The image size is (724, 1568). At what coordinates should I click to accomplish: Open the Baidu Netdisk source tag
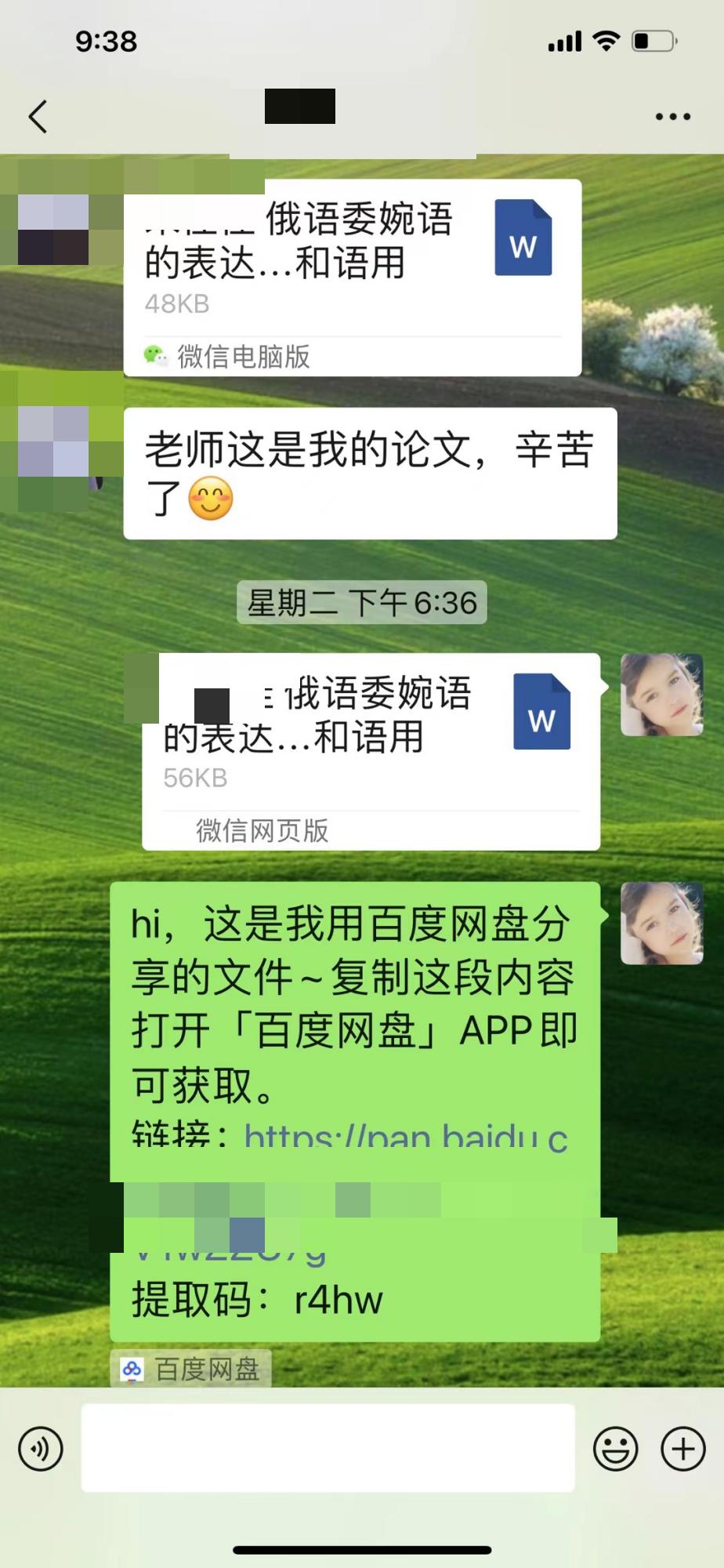click(190, 1370)
